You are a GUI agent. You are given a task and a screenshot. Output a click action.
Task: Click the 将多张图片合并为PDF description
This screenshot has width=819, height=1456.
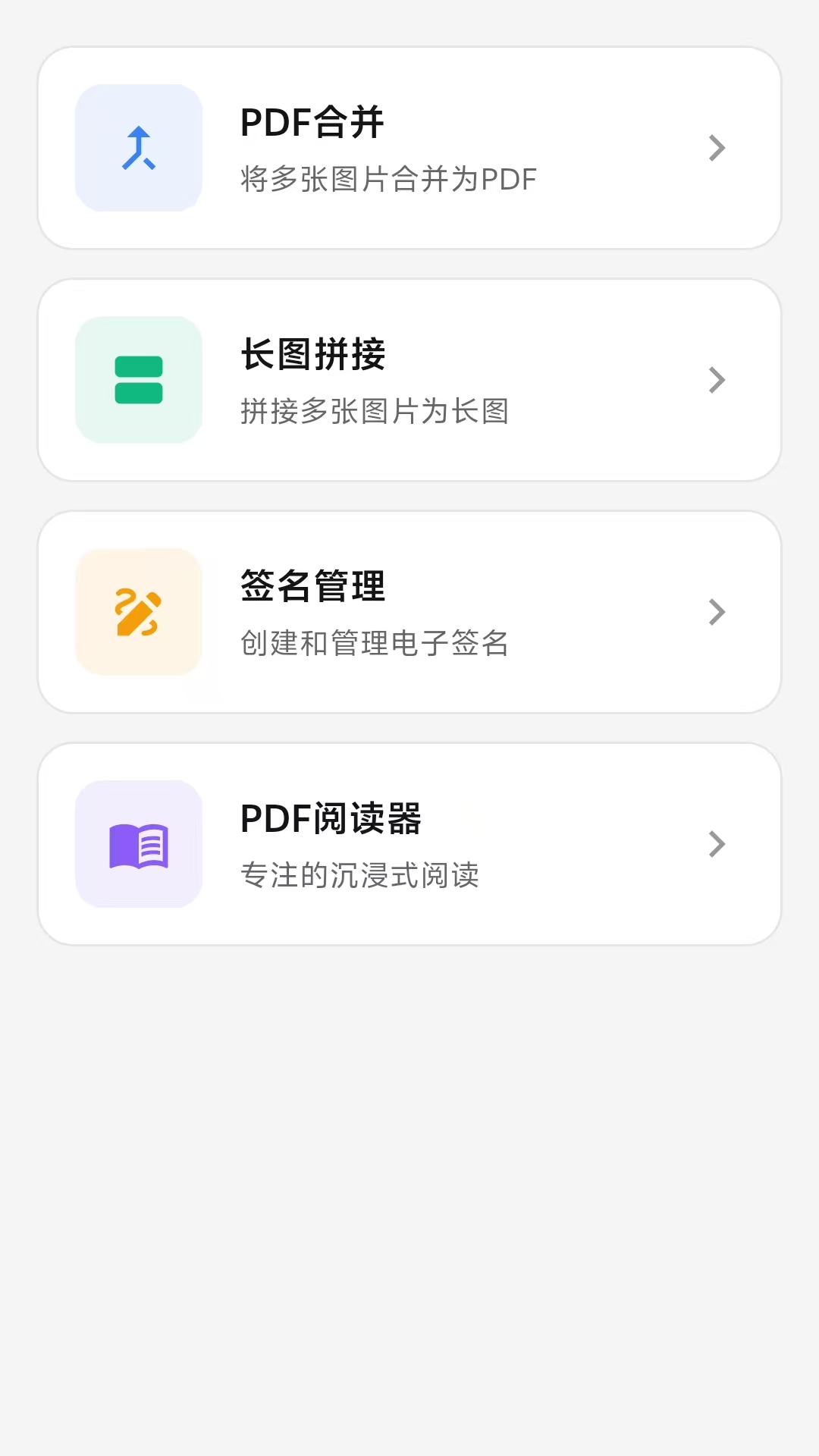pyautogui.click(x=388, y=179)
